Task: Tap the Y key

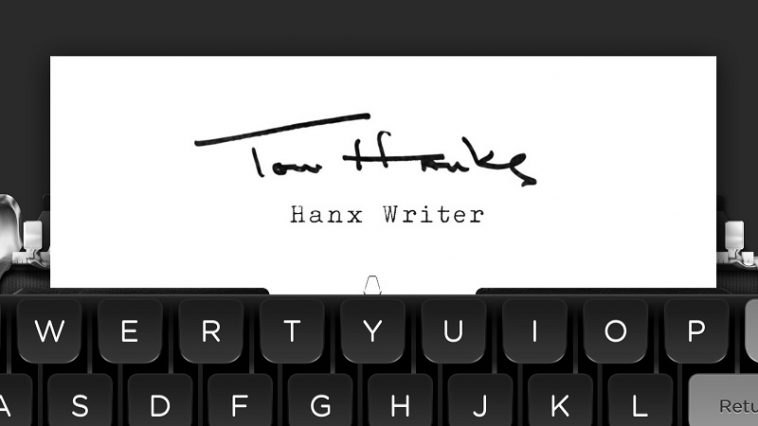Action: (373, 331)
